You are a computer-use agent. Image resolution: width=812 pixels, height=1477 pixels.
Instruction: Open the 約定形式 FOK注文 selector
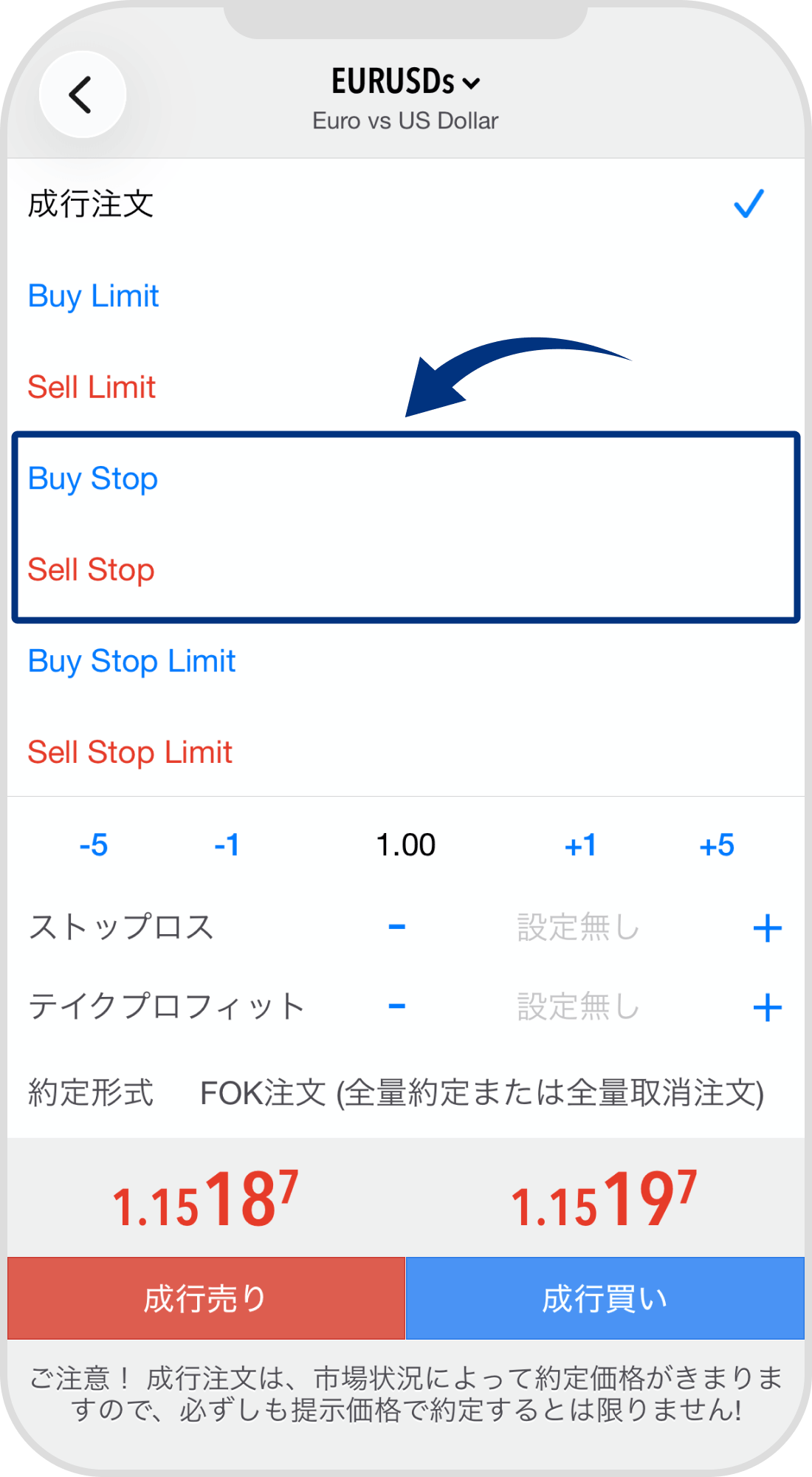tap(480, 1096)
